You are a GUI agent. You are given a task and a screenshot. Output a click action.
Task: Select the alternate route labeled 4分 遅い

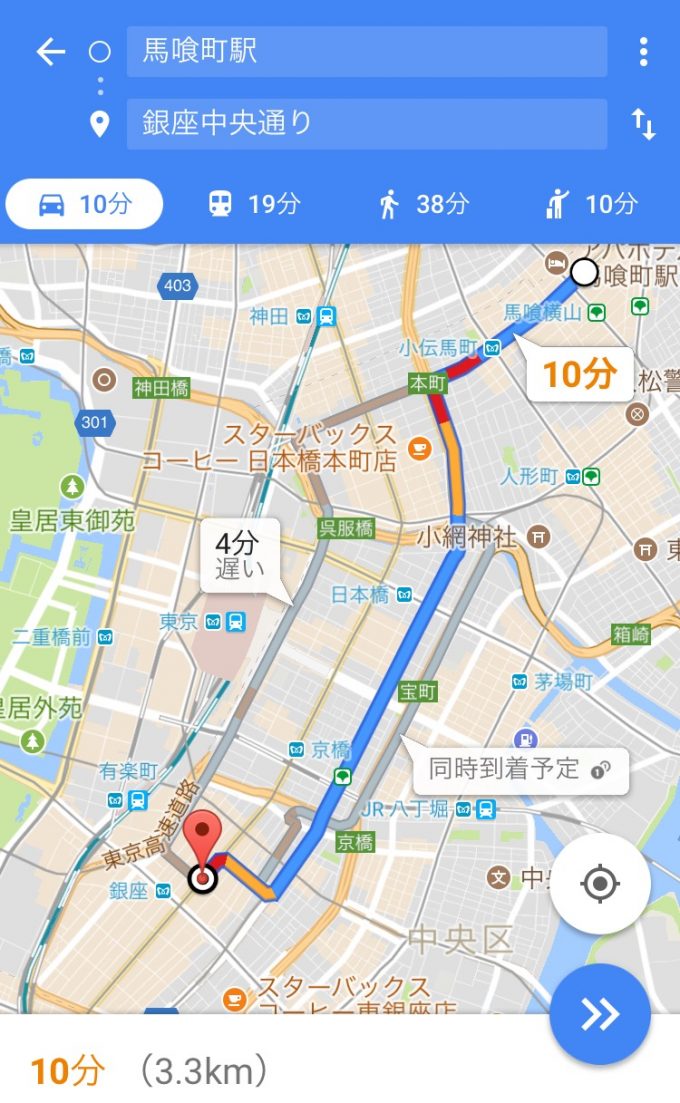tap(240, 555)
